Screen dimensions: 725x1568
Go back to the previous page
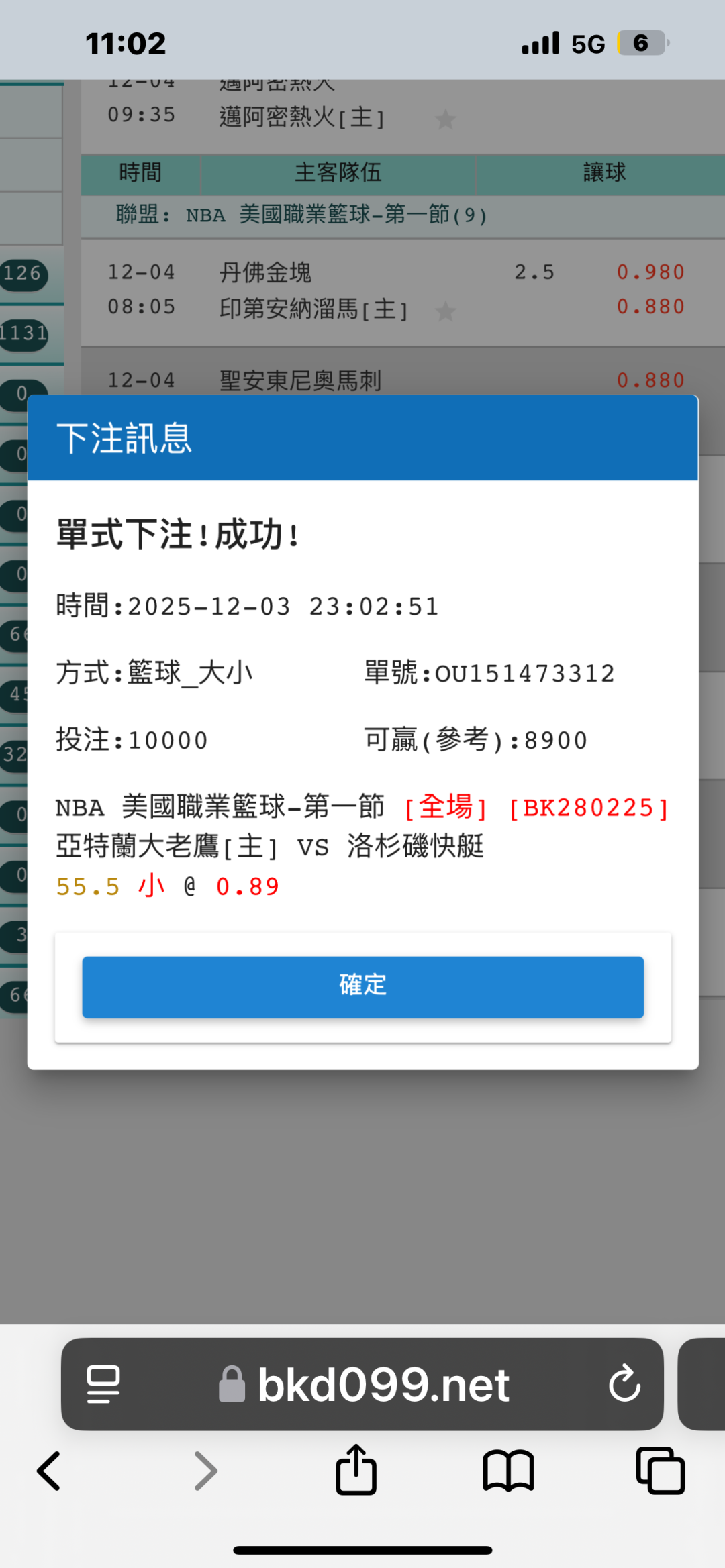click(49, 1471)
